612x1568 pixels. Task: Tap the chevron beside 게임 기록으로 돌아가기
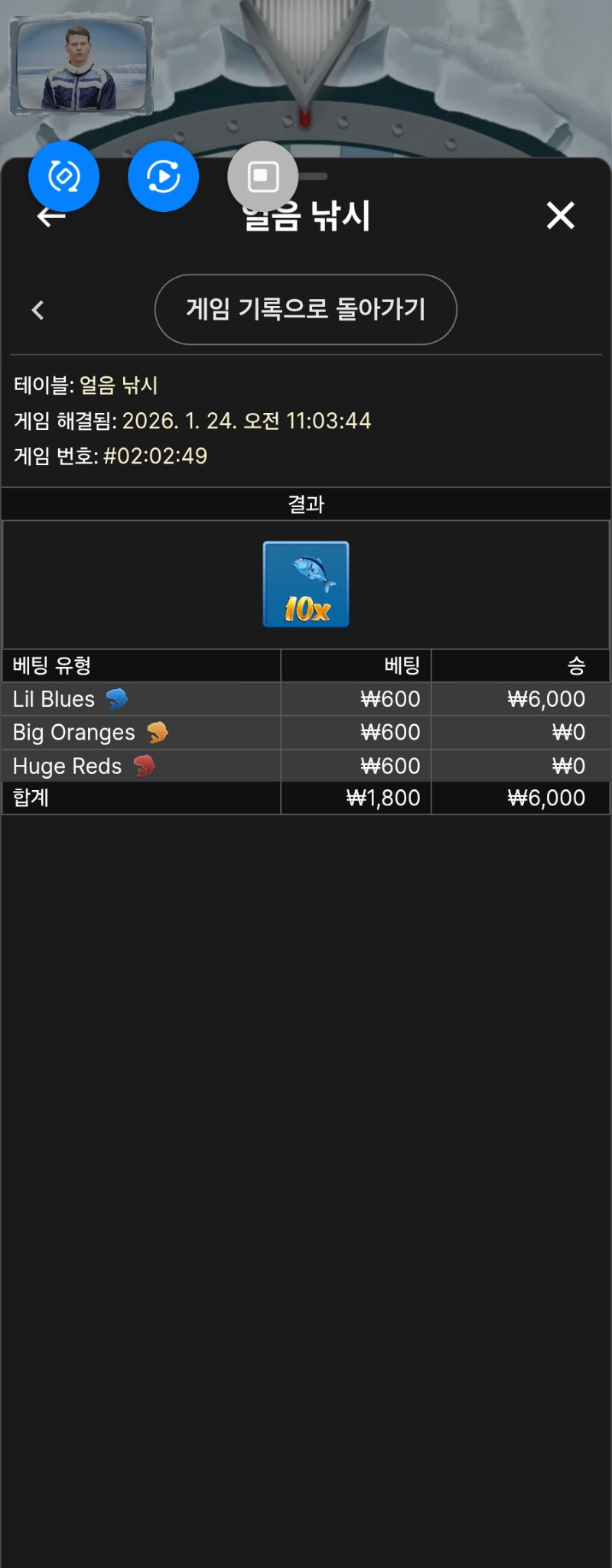[37, 310]
